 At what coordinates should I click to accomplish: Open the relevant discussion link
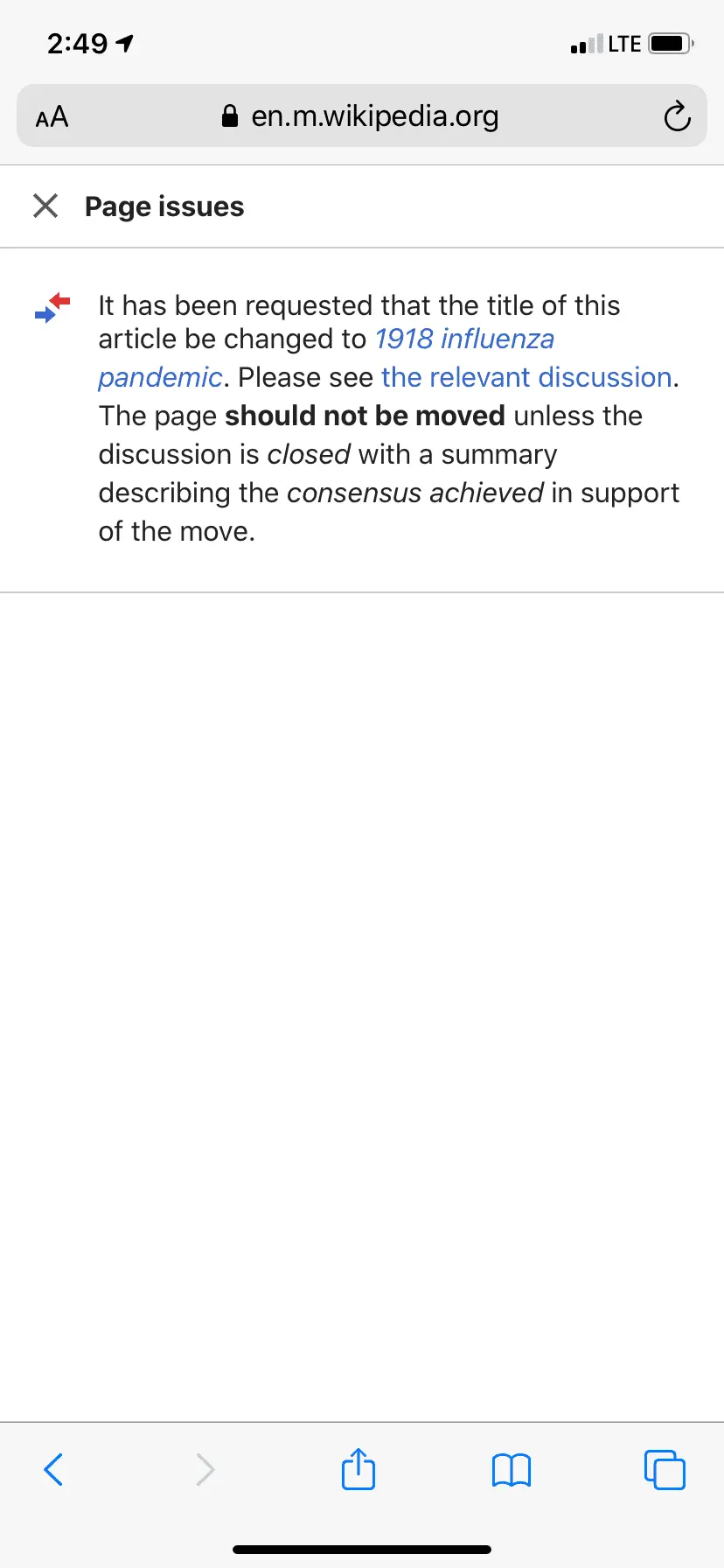(x=526, y=377)
